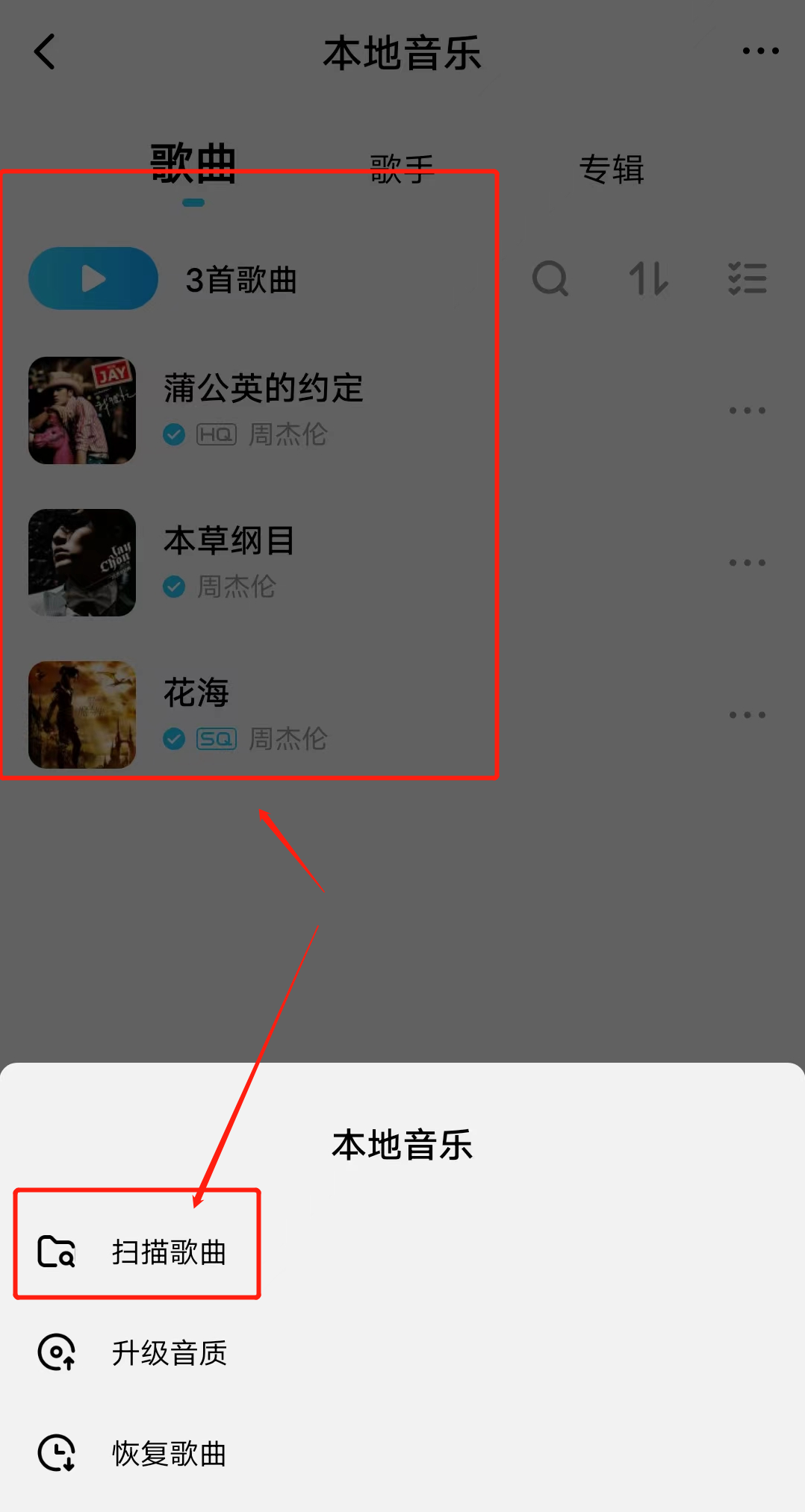Switch to the 歌手 tab
This screenshot has height=1512, width=805.
coord(402,167)
